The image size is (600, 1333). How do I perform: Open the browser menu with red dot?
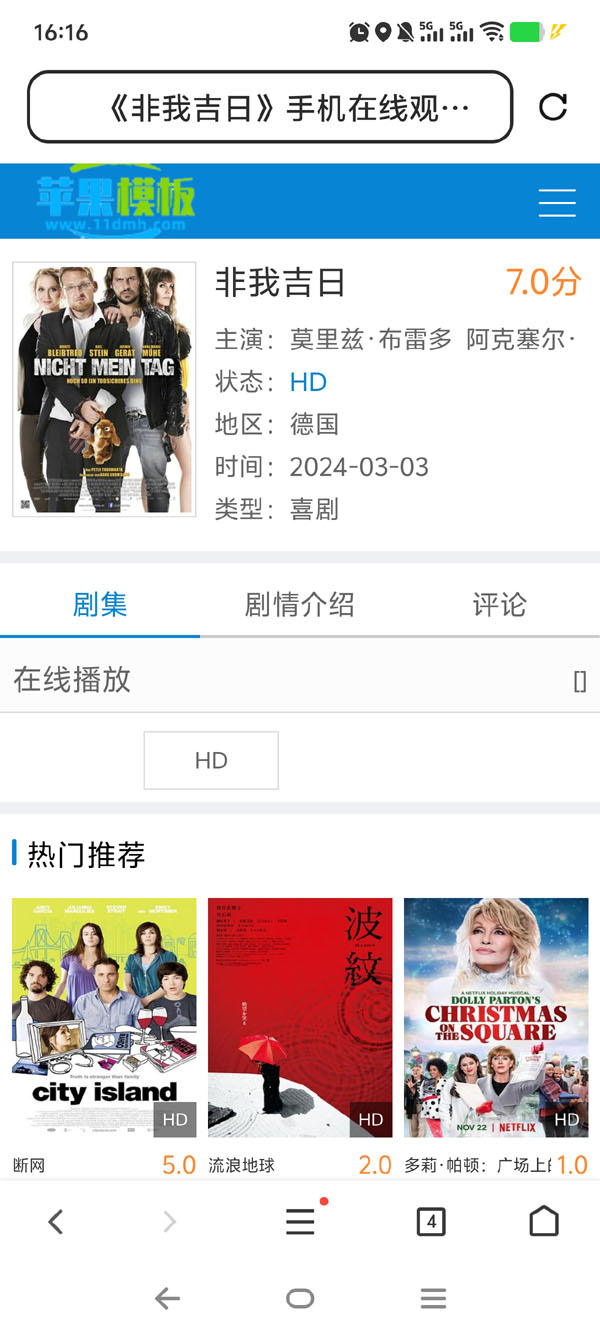pos(300,1221)
